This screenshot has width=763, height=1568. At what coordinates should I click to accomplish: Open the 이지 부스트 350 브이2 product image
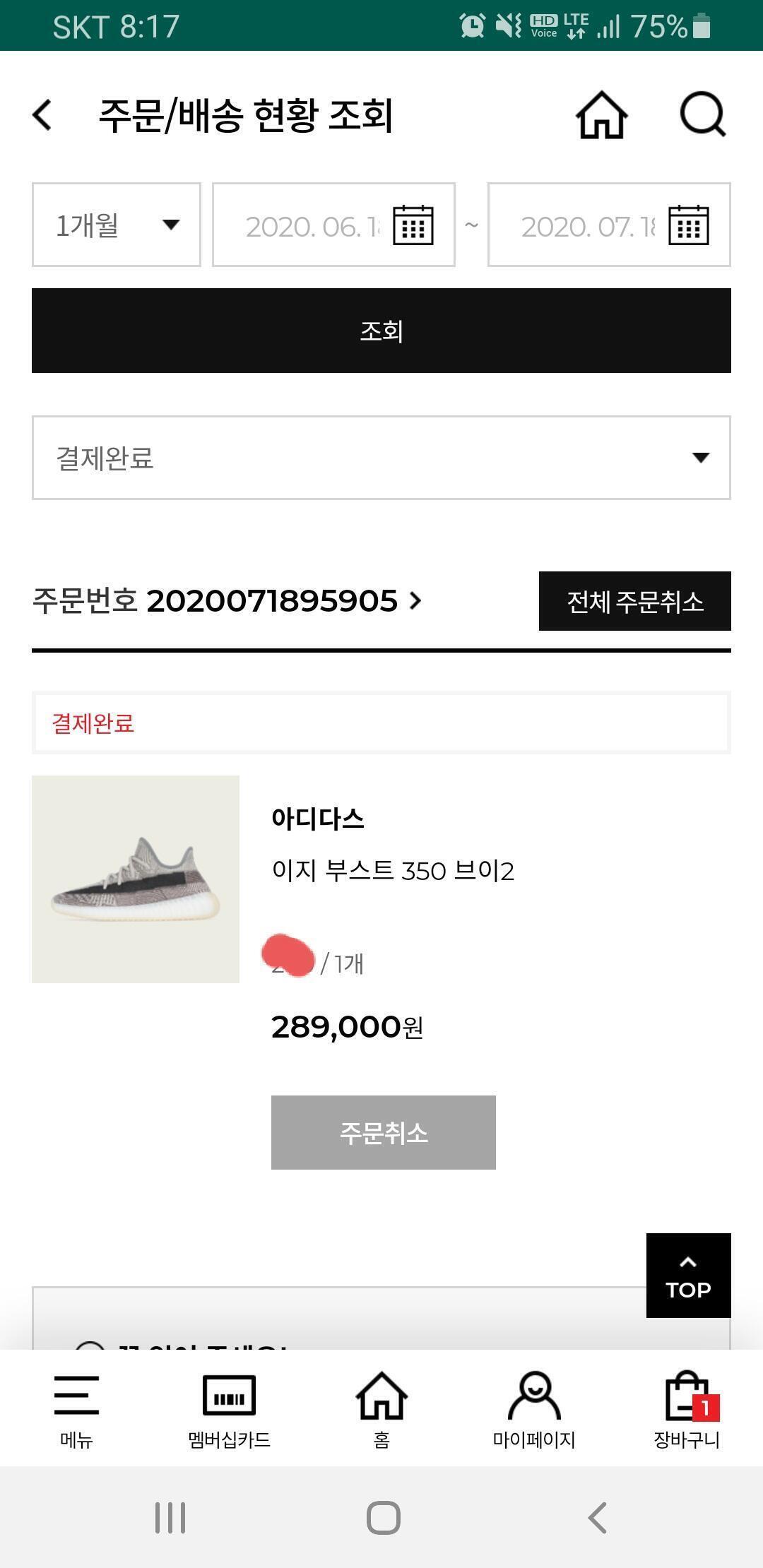point(136,879)
